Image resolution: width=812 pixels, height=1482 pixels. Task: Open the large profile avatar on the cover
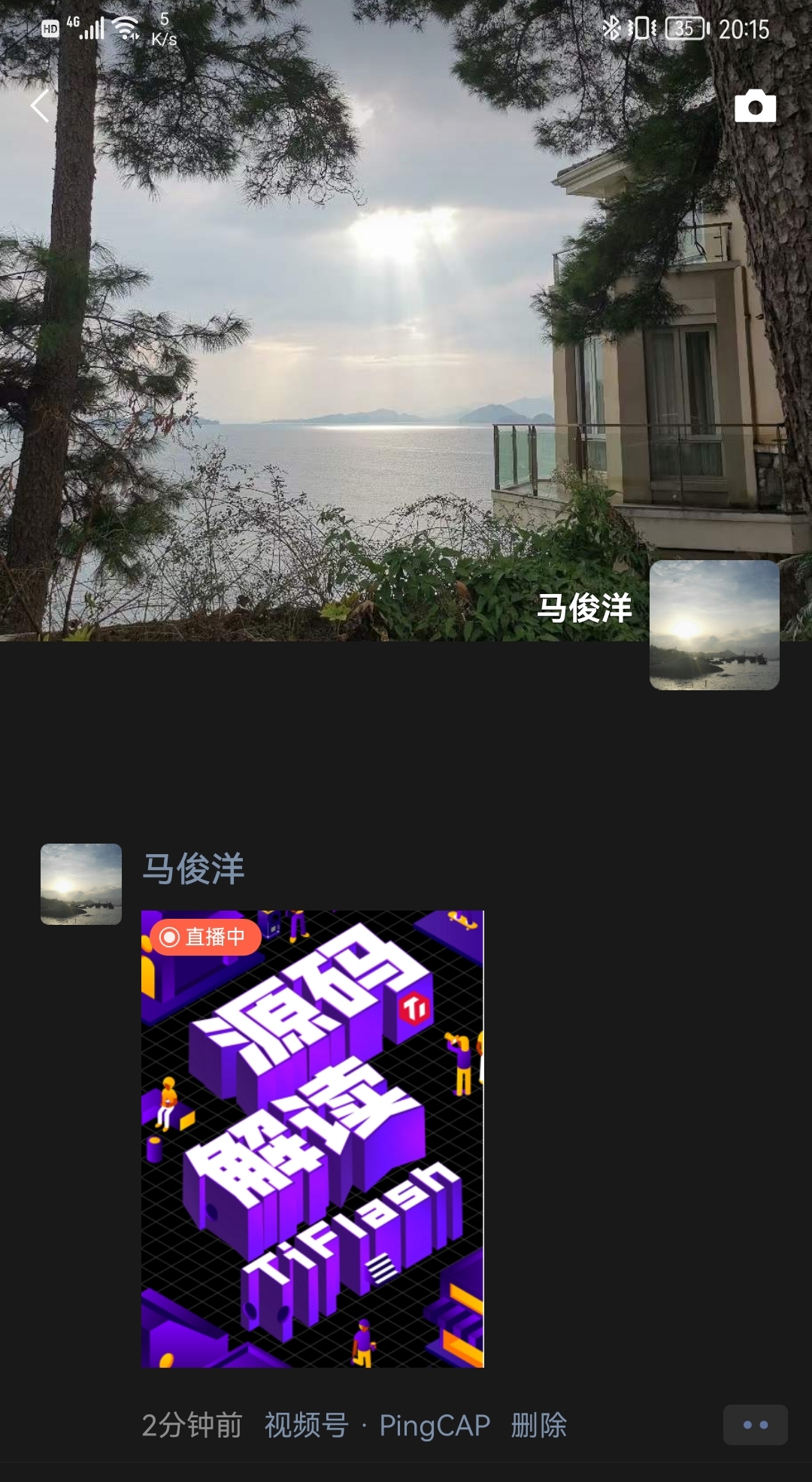coord(714,625)
